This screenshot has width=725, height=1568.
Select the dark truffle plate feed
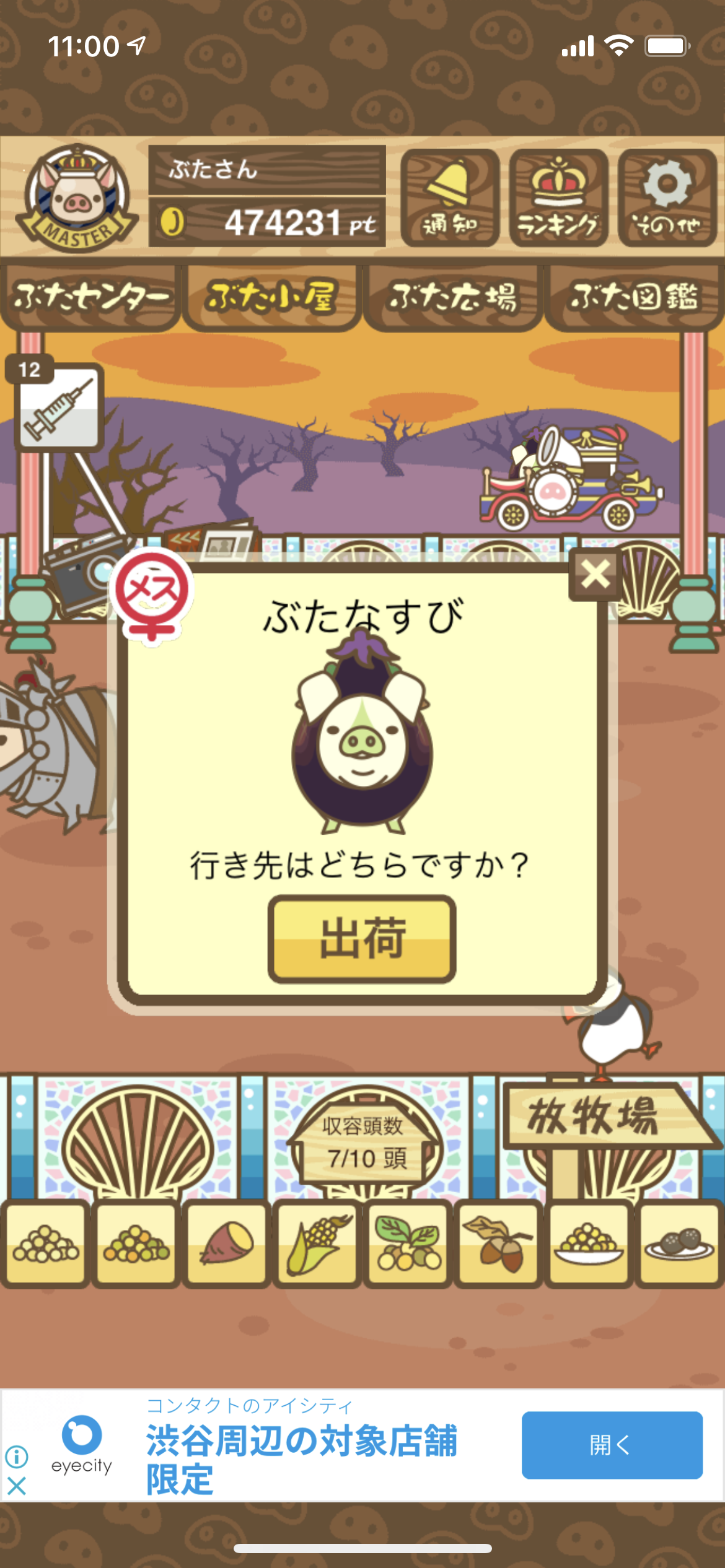679,1243
